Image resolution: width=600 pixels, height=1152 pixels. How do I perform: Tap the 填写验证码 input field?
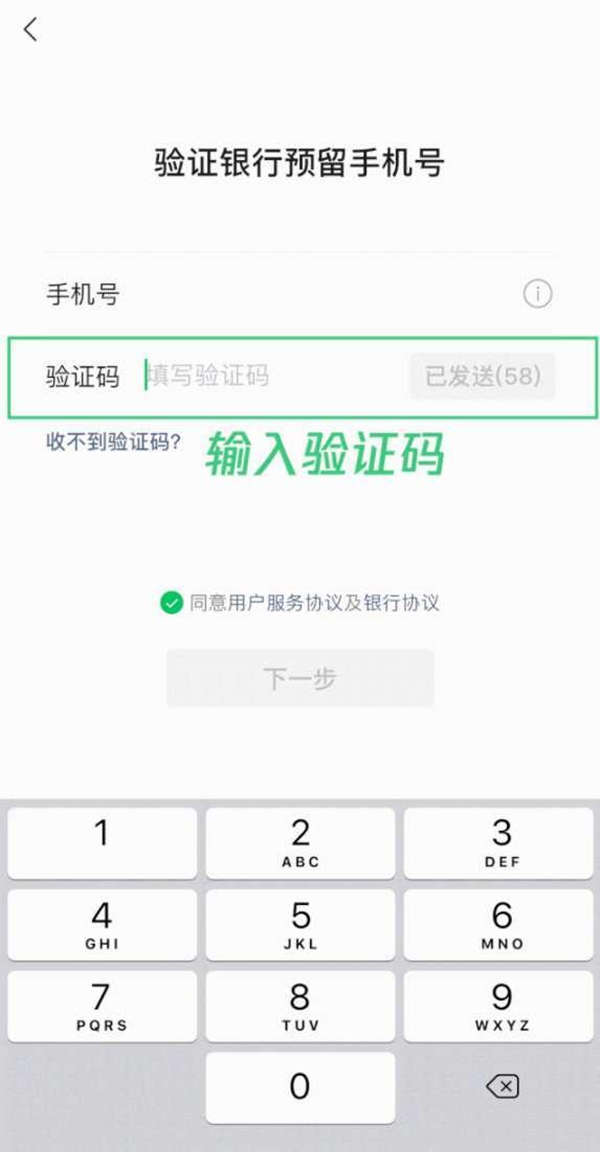[x=273, y=376]
